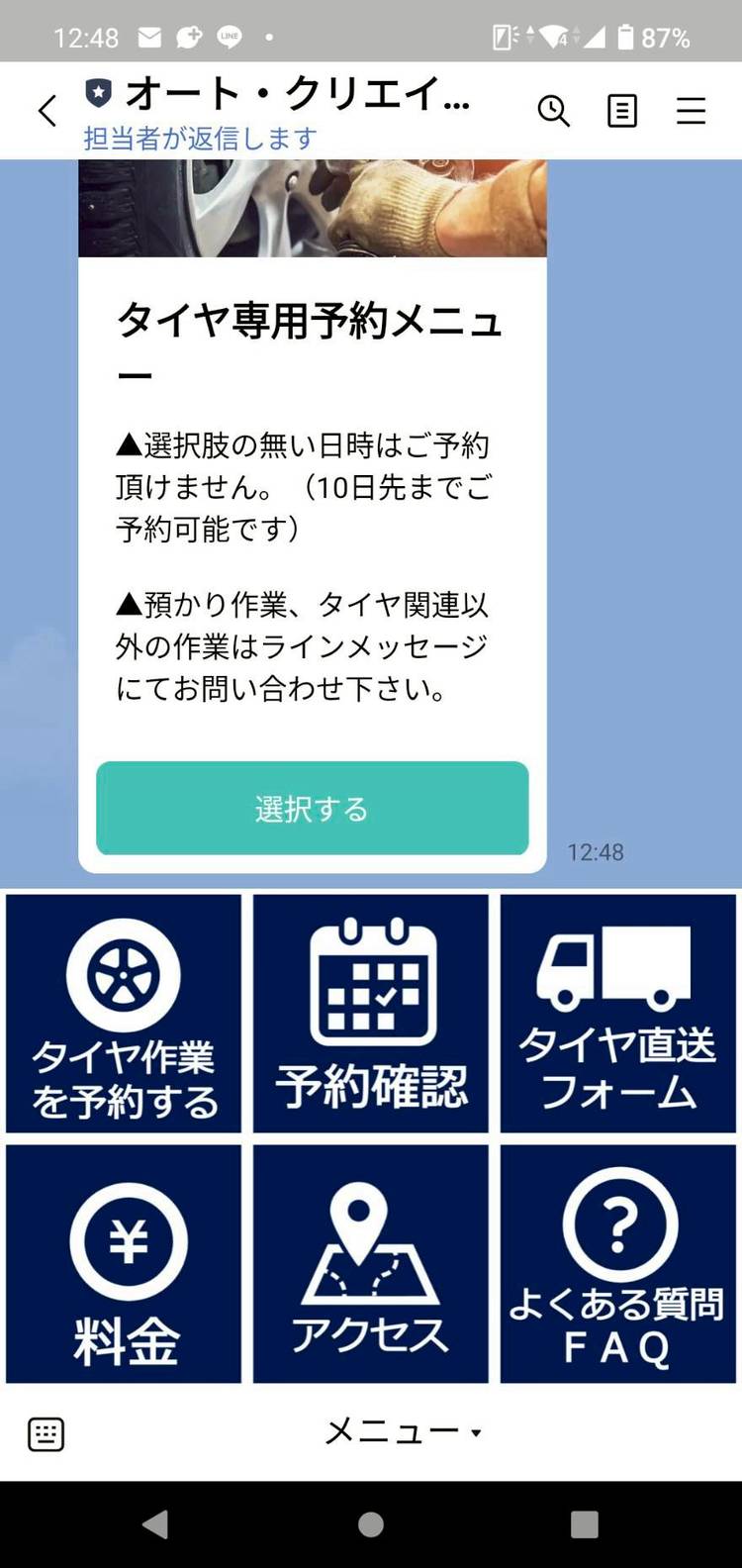Open 予約確認 tile
This screenshot has height=1568, width=742.
click(371, 1013)
